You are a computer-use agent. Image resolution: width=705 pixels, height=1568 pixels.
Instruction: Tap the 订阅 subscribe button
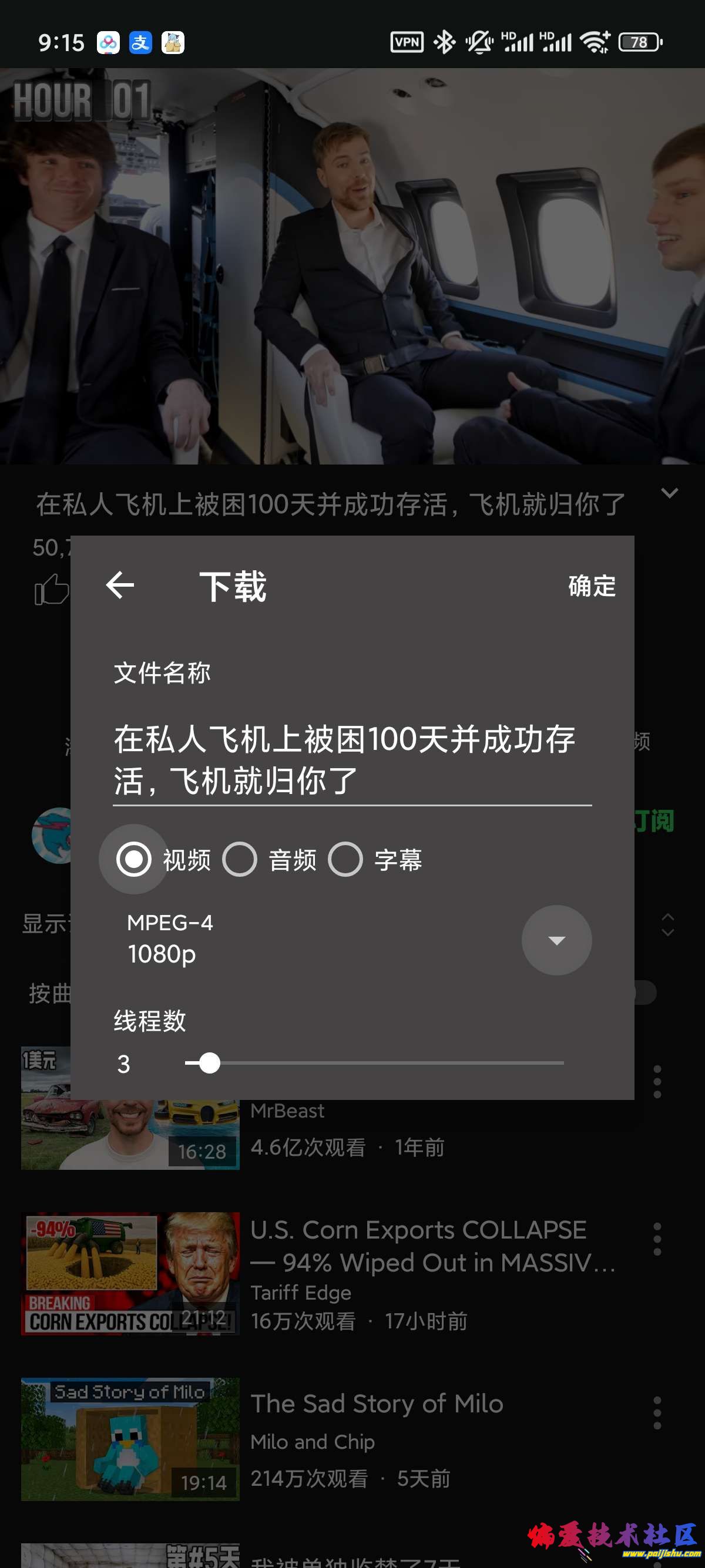click(x=654, y=820)
